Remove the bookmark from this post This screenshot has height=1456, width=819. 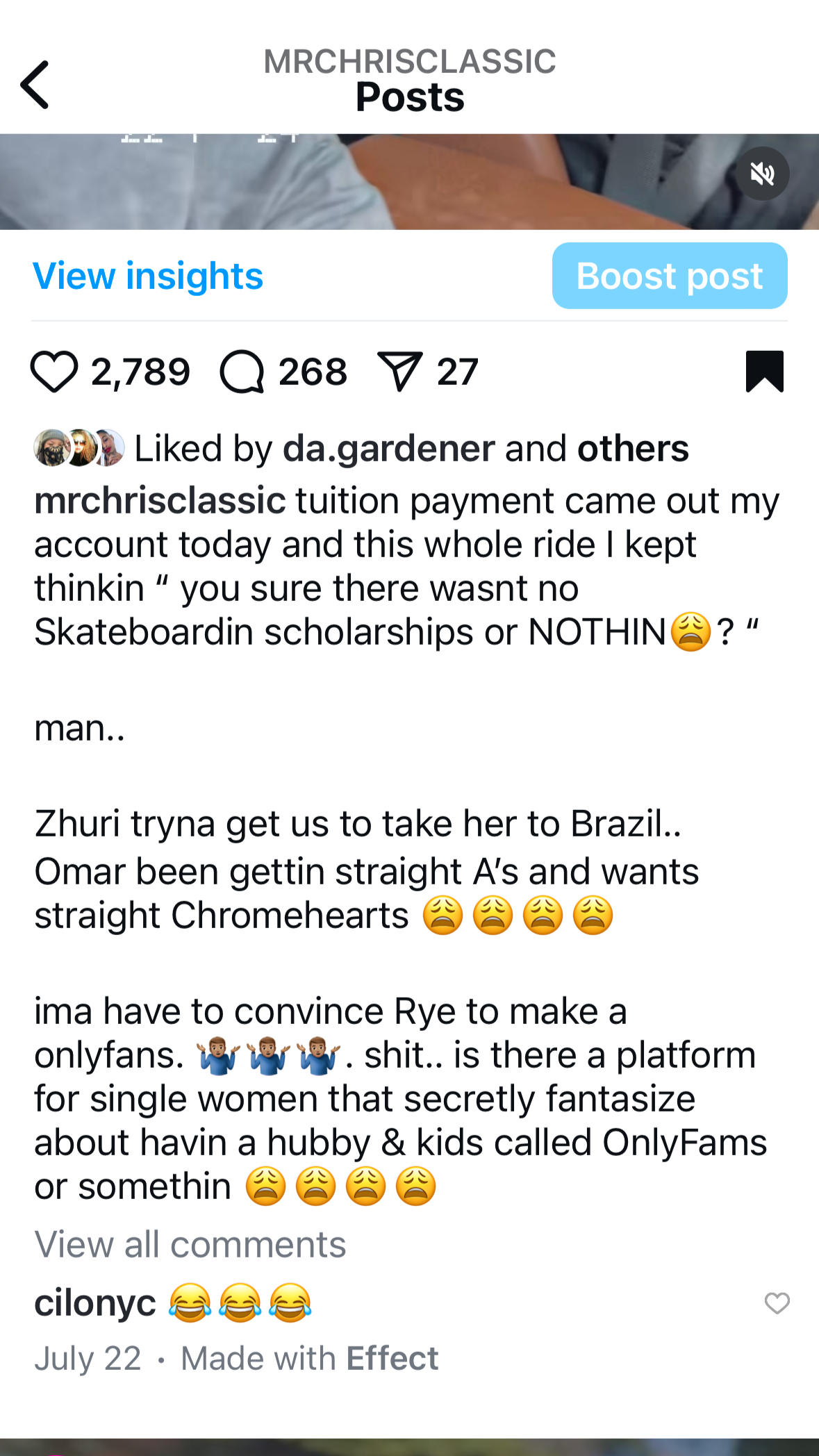(x=764, y=372)
